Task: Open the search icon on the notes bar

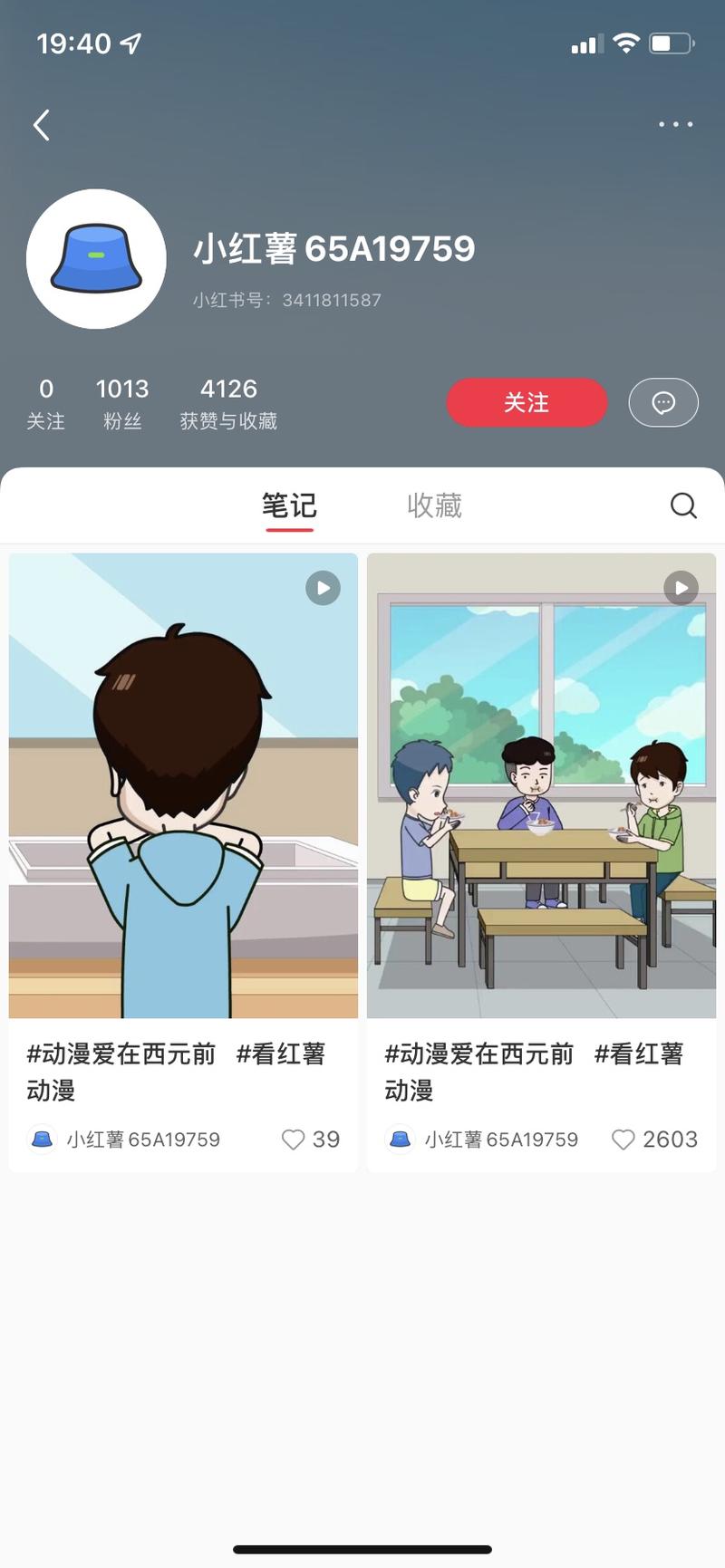Action: [682, 505]
